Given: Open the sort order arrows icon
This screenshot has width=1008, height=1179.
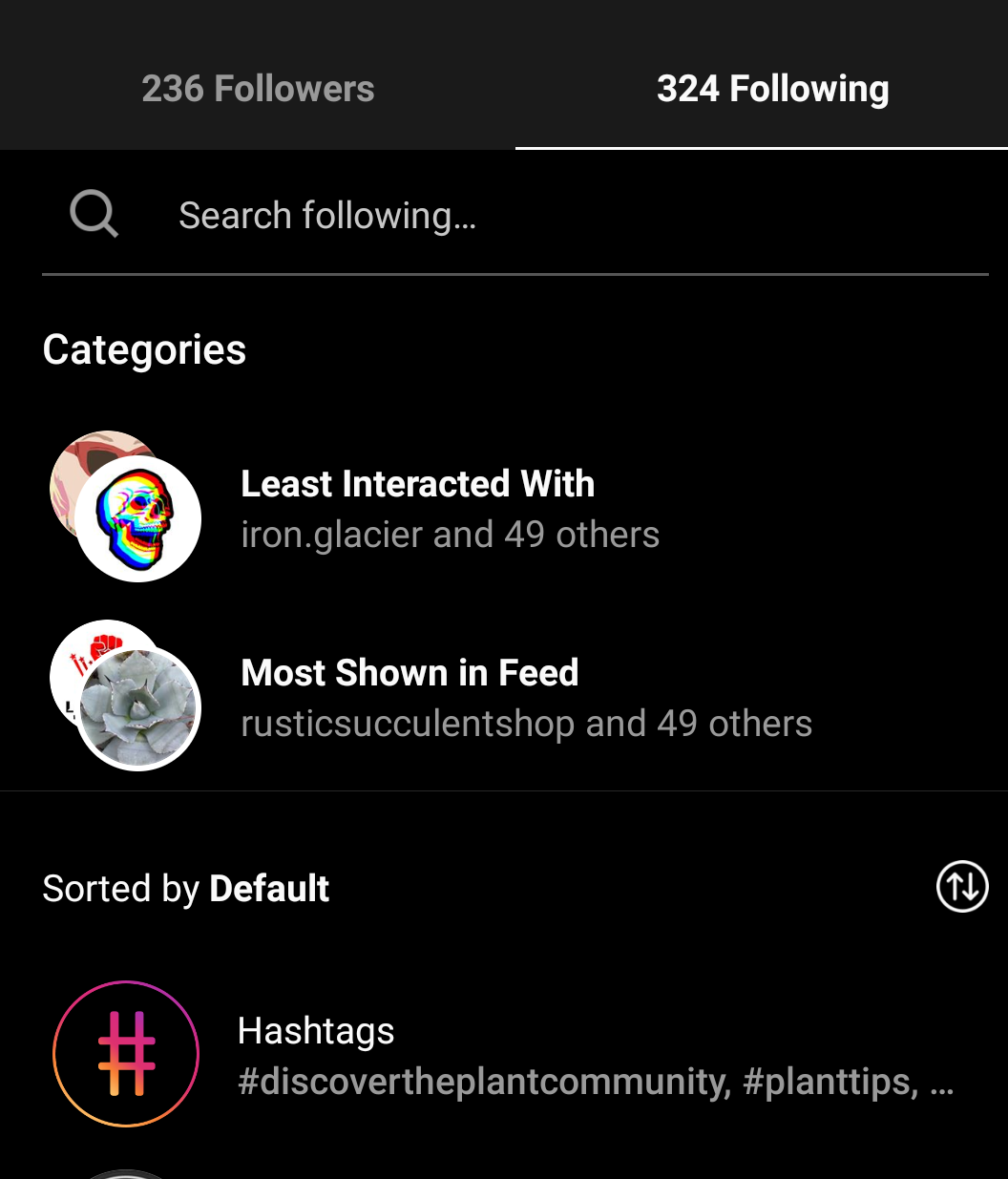Looking at the screenshot, I should pos(962,887).
